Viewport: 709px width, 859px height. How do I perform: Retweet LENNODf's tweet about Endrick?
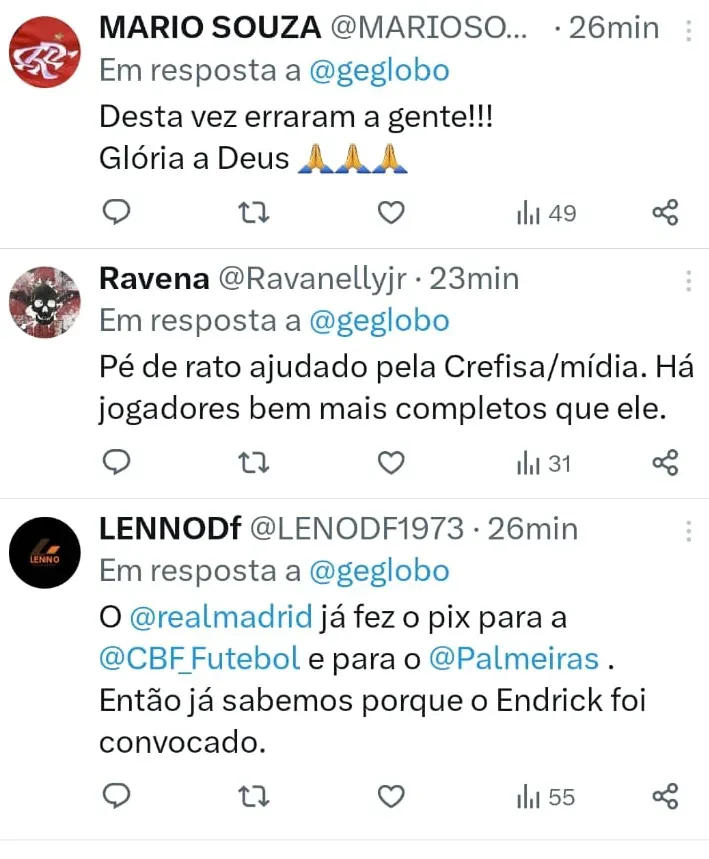click(257, 796)
